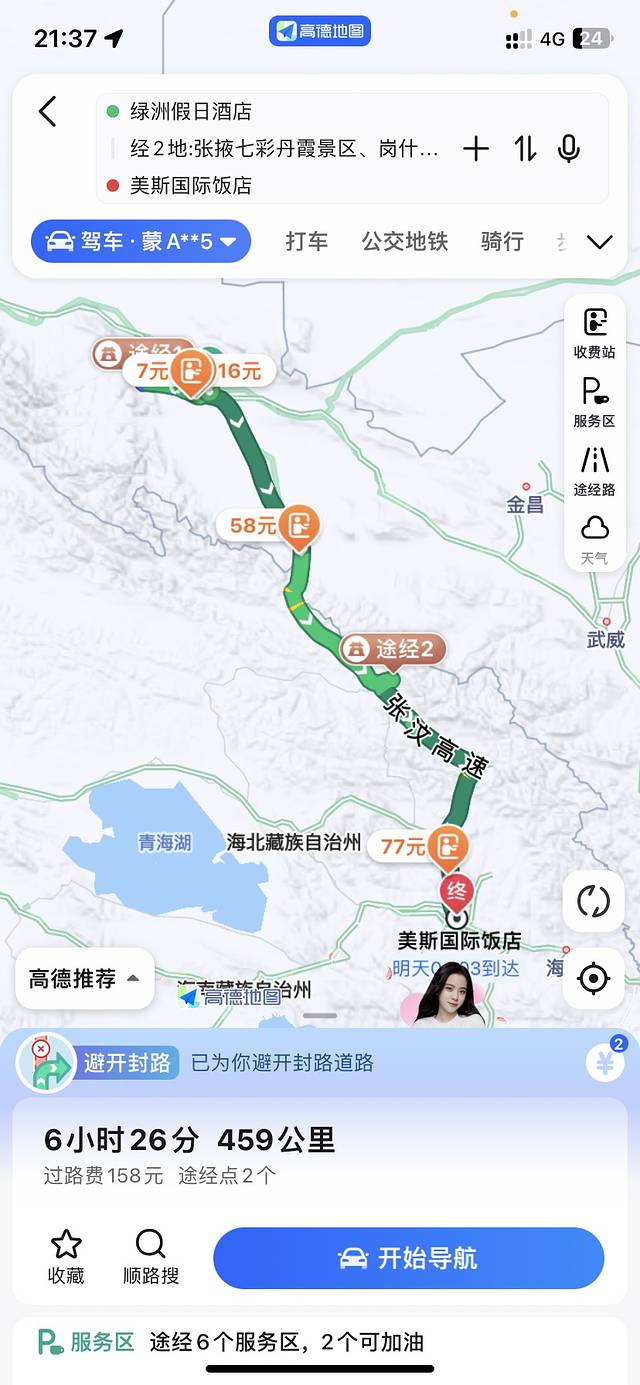Open the 途经路 roads overview

click(594, 470)
